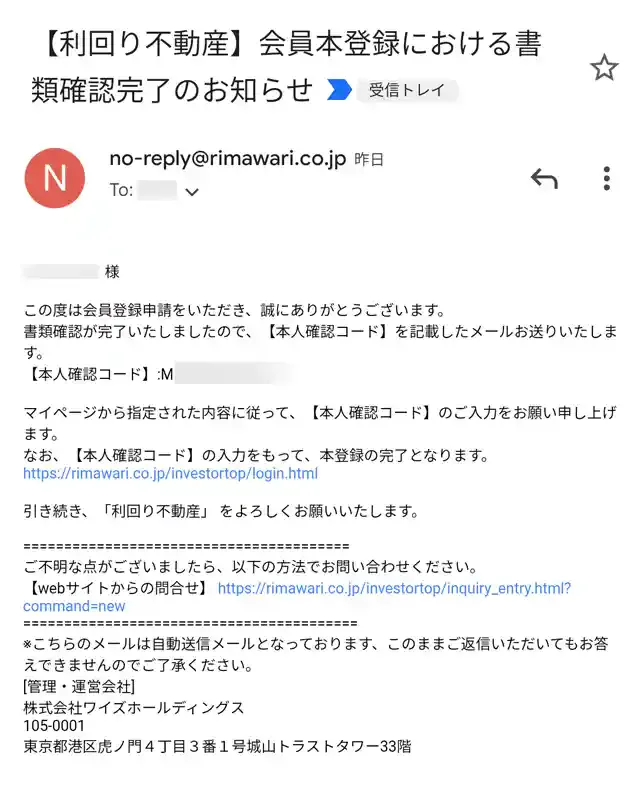Open the inquiry_entry.html contact link
The width and height of the screenshot is (640, 787).
[x=394, y=588]
